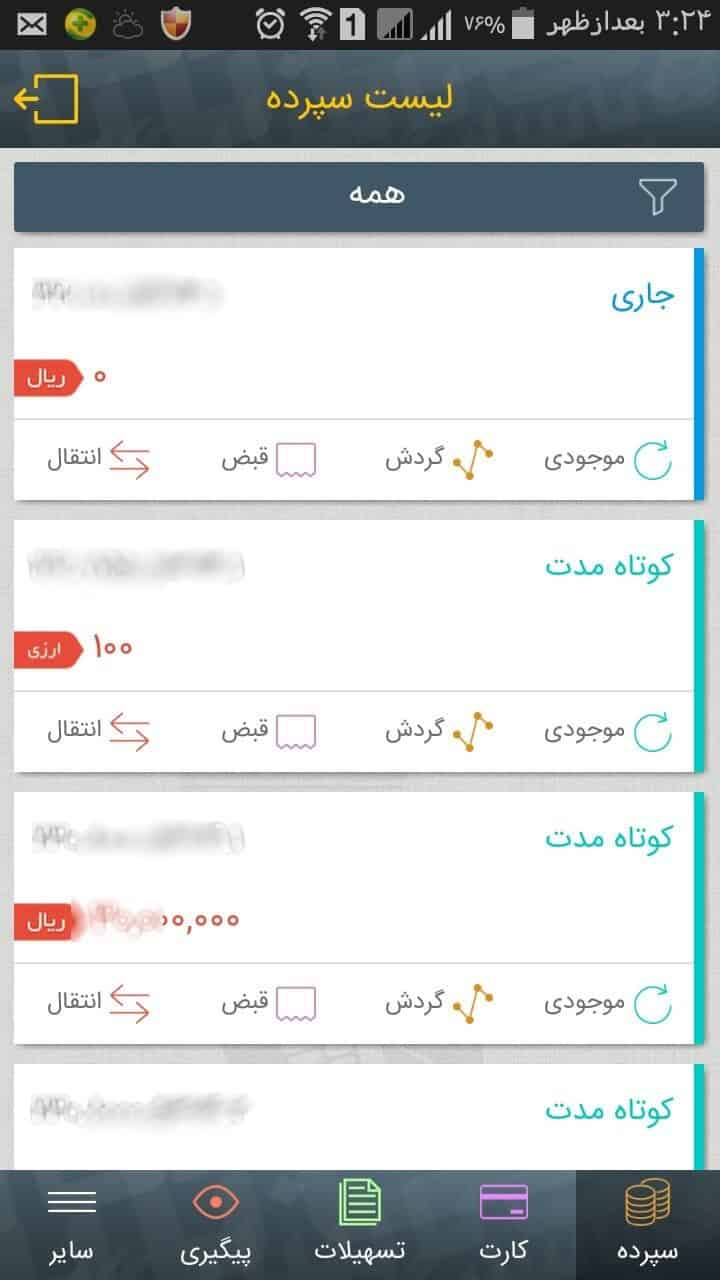The height and width of the screenshot is (1280, 720).
Task: Select the سپرده tab
Action: coord(648,1224)
